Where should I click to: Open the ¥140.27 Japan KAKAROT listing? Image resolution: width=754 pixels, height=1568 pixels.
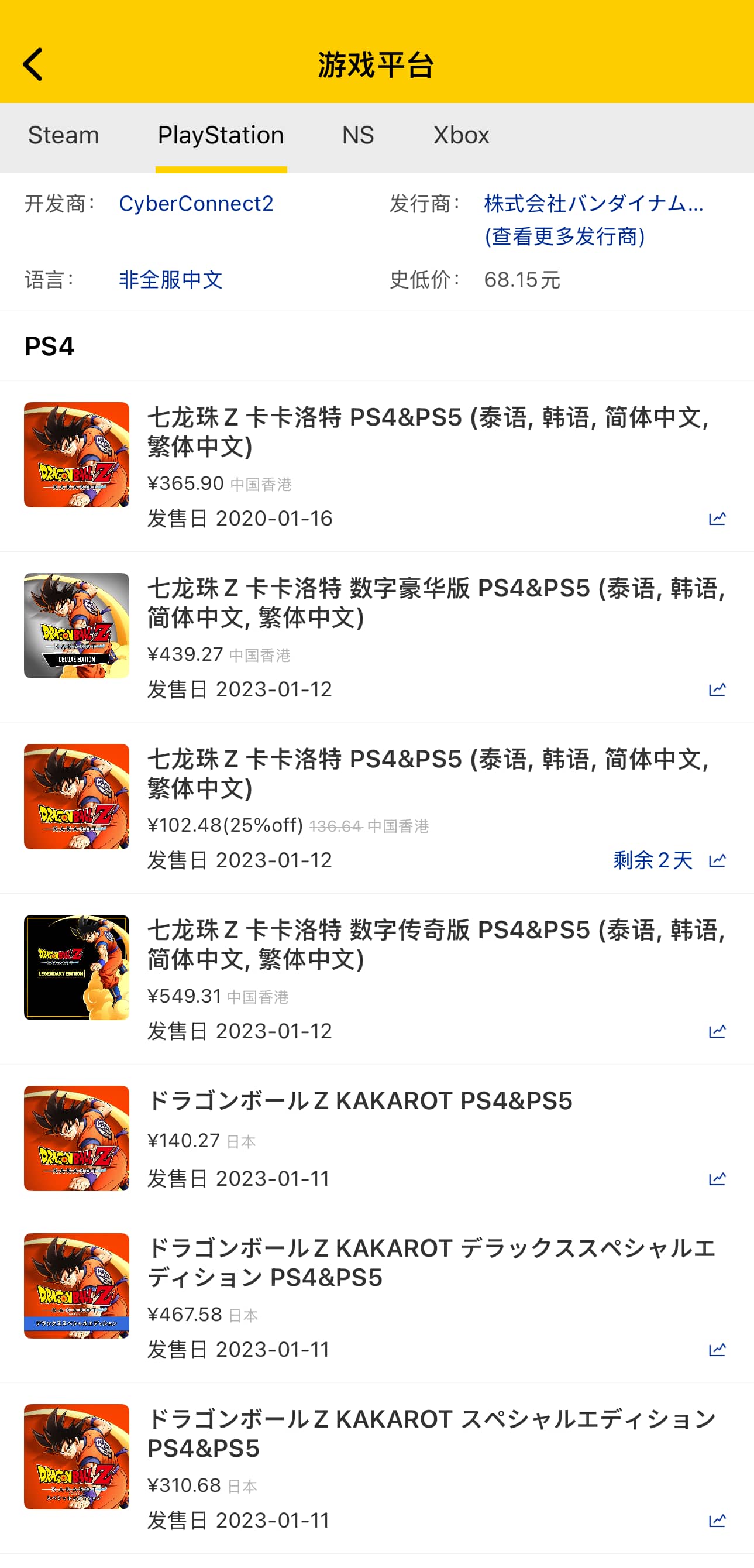click(x=359, y=1100)
